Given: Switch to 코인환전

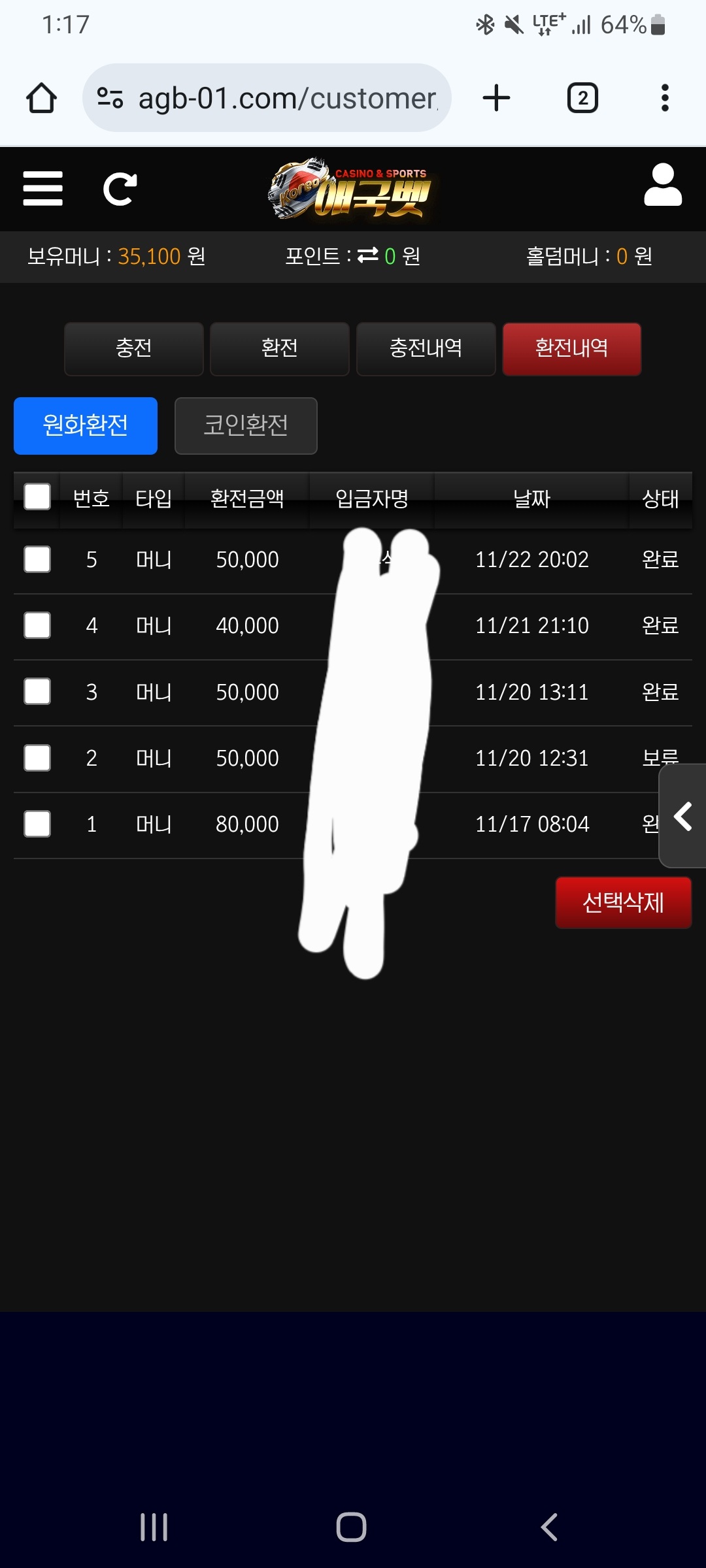Looking at the screenshot, I should click(x=246, y=425).
